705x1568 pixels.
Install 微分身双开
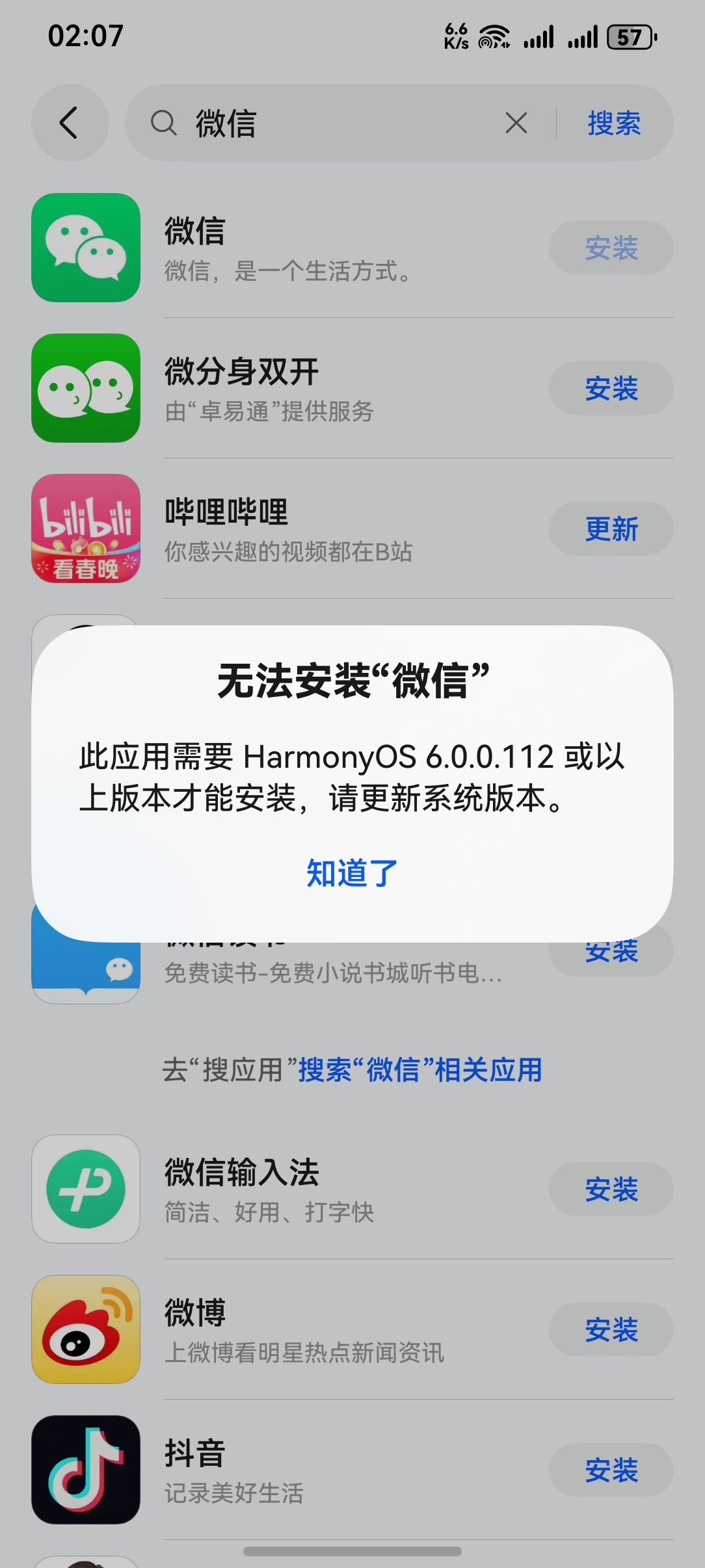(611, 389)
